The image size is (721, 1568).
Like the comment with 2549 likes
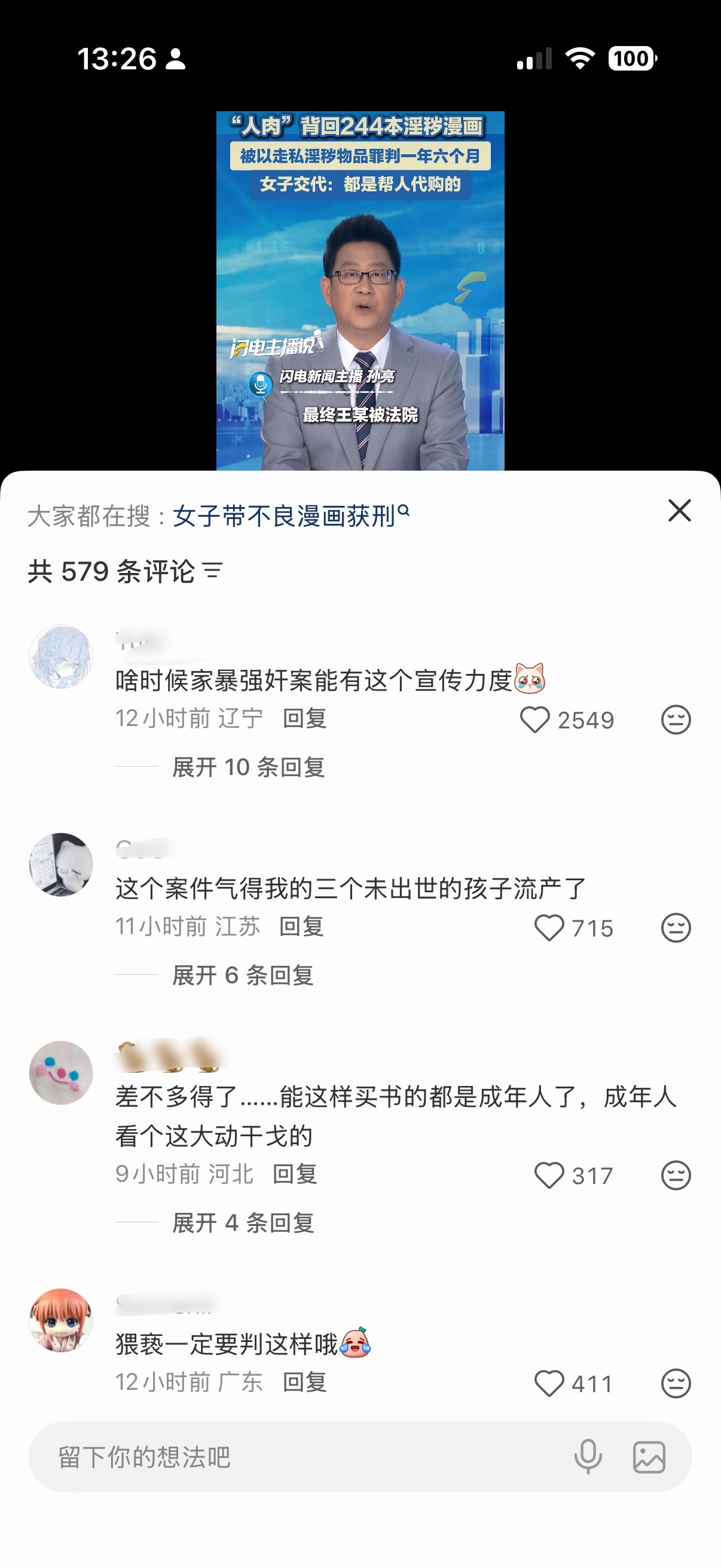coord(536,719)
